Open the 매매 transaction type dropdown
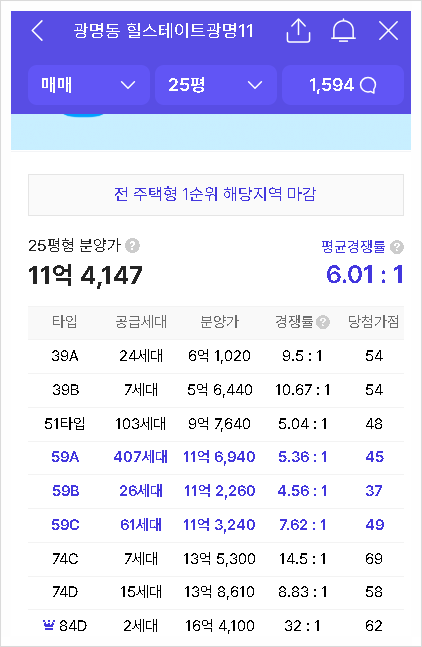The height and width of the screenshot is (647, 422). 89,85
